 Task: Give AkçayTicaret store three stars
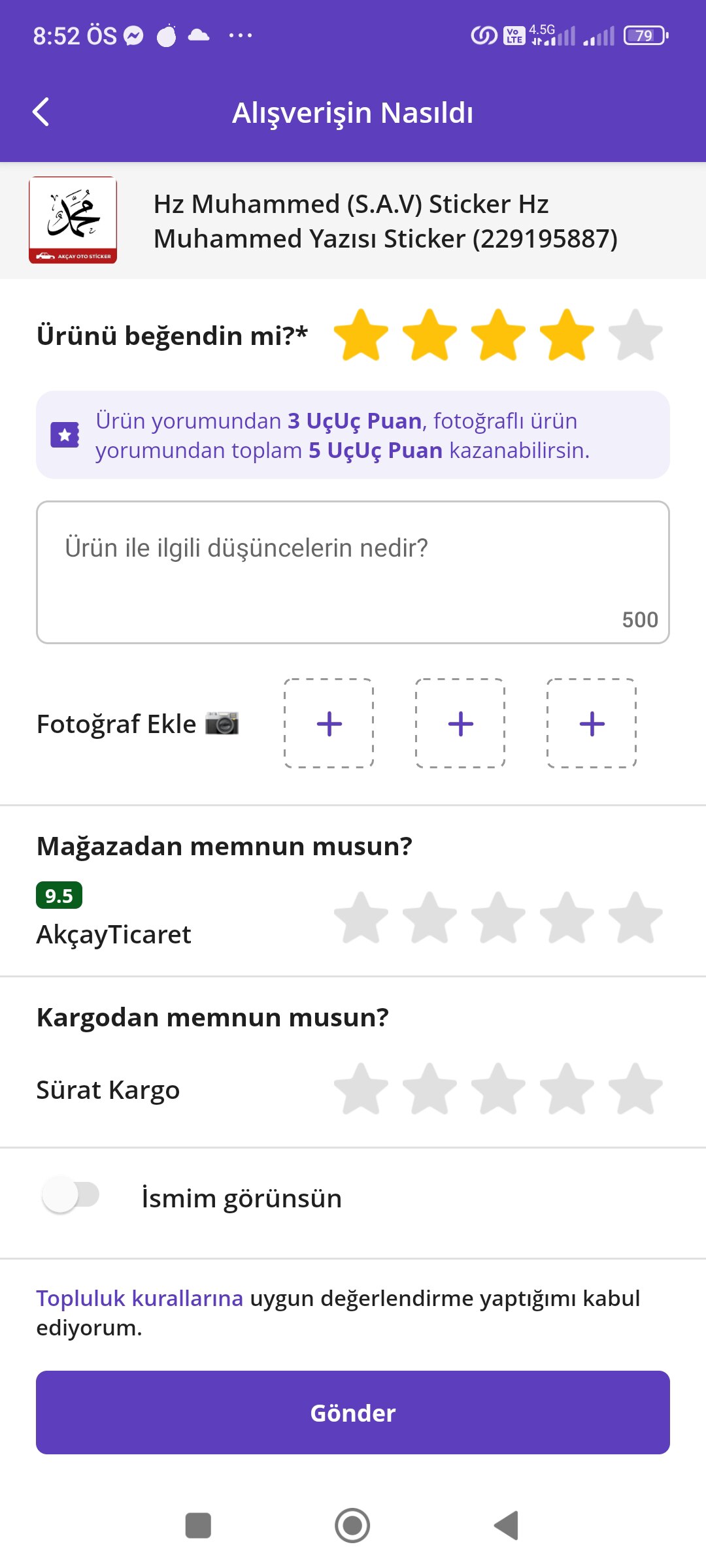point(498,918)
